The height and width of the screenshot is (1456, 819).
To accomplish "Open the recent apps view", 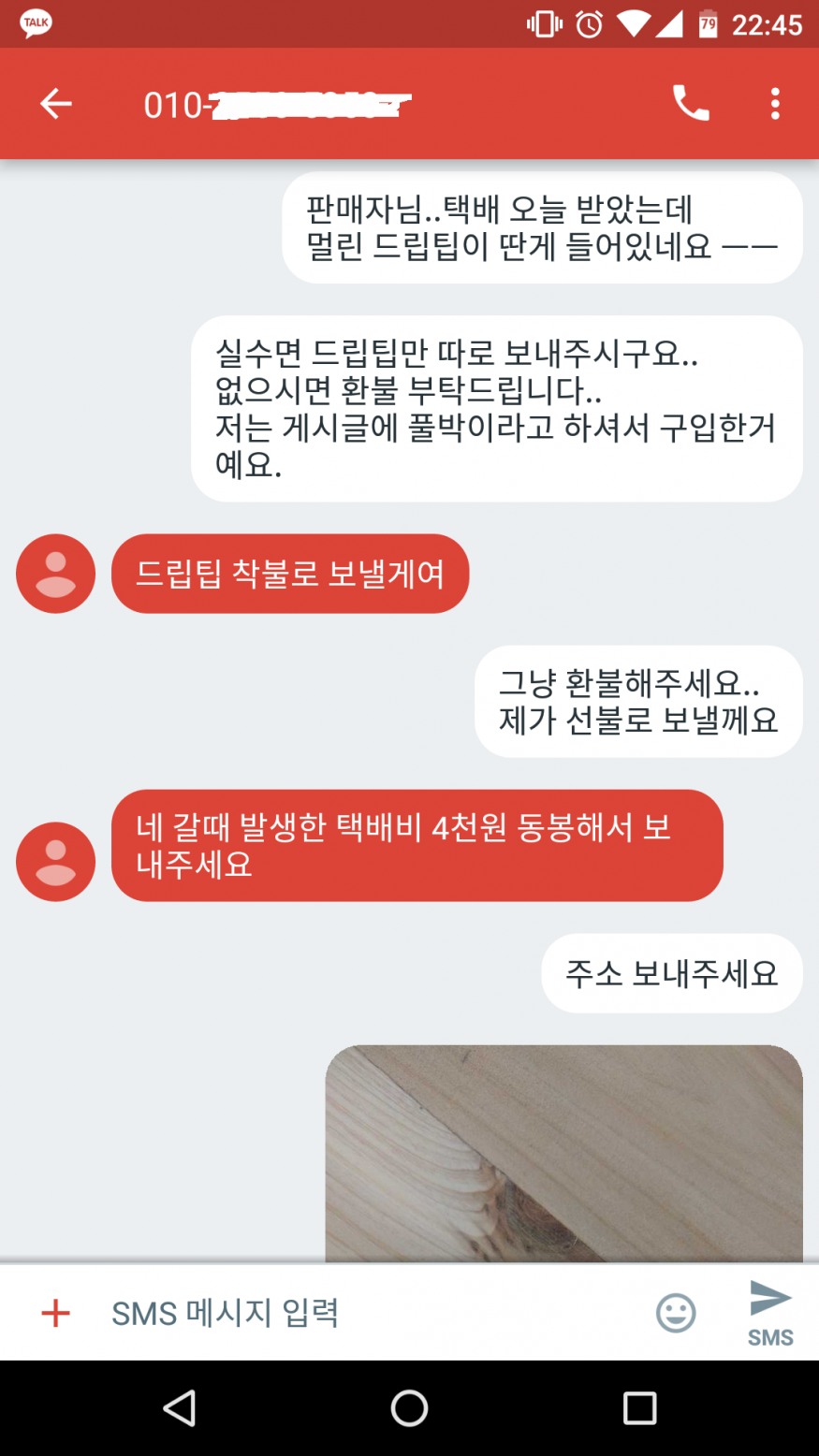I will pos(639,1407).
